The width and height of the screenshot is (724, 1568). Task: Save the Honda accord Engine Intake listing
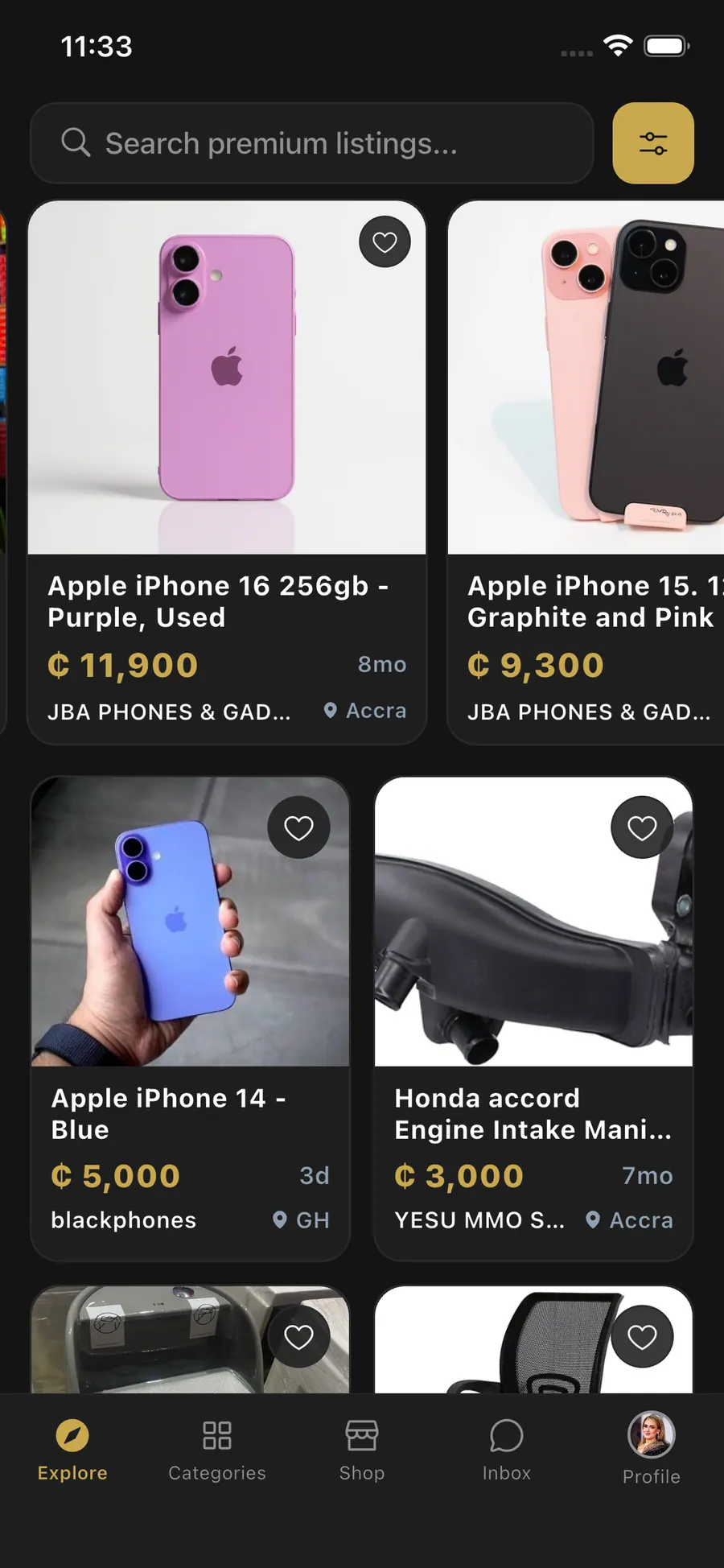[642, 827]
